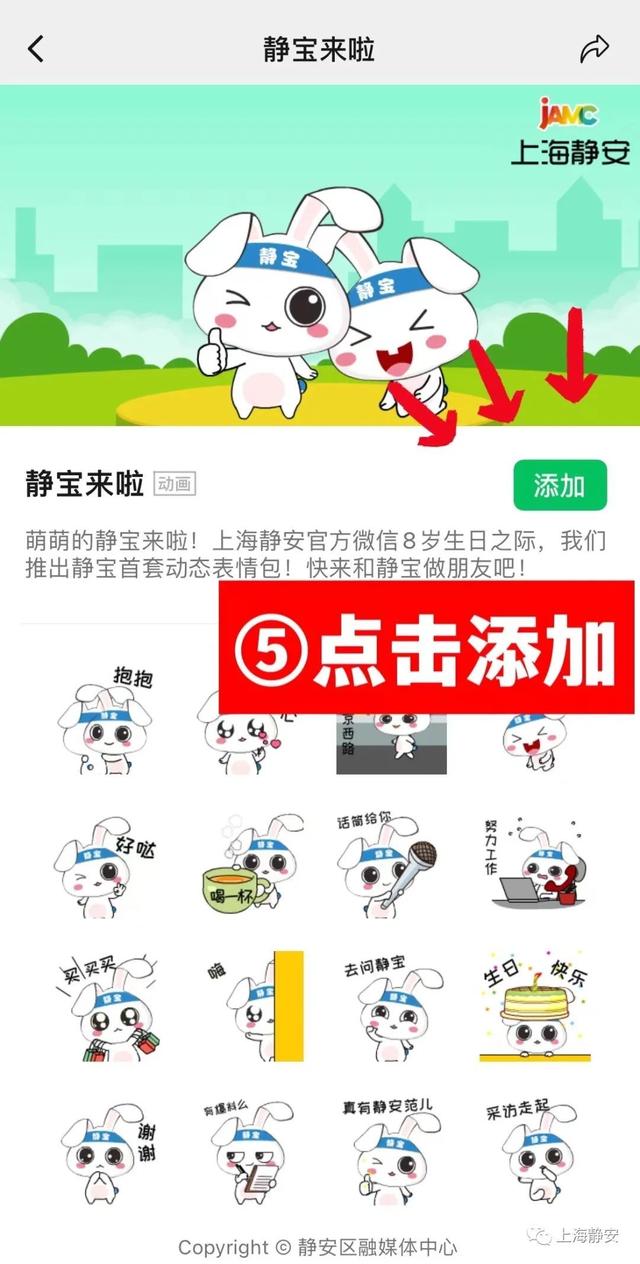The height and width of the screenshot is (1264, 640).
Task: Share the 静宝来啦 sticker pack
Action: pyautogui.click(x=595, y=48)
